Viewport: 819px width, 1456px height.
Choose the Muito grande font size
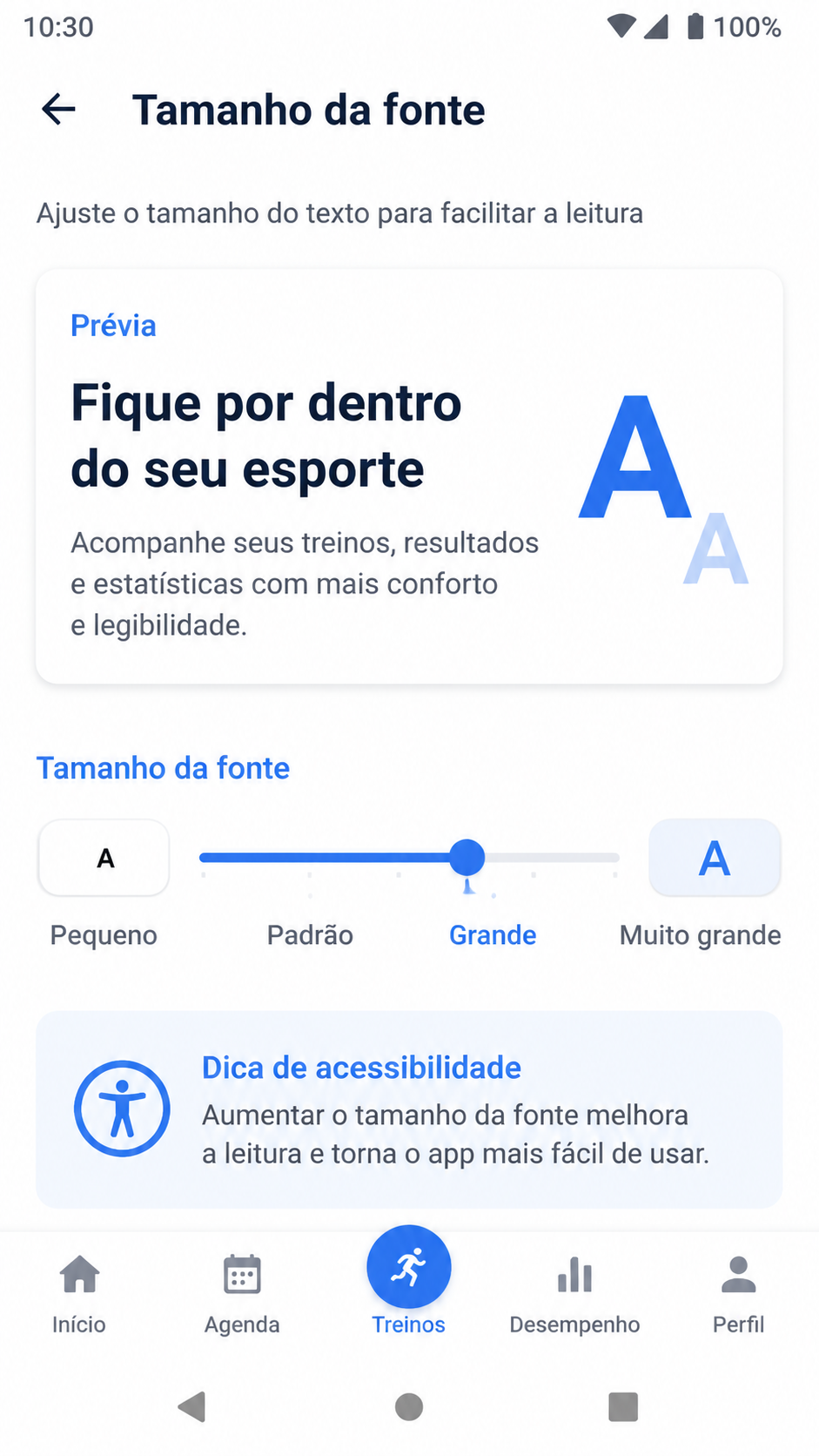(x=700, y=935)
